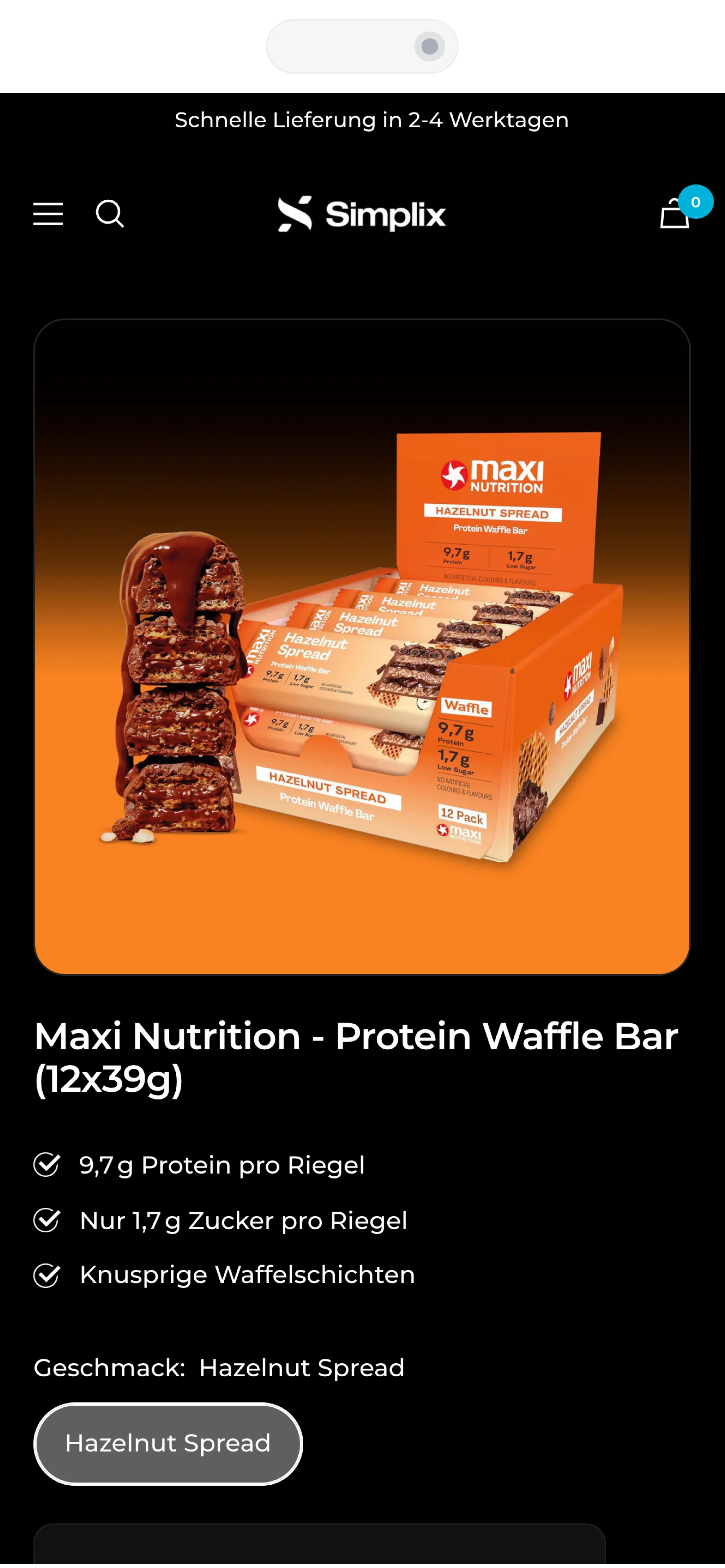Open the shopping cart

click(675, 214)
